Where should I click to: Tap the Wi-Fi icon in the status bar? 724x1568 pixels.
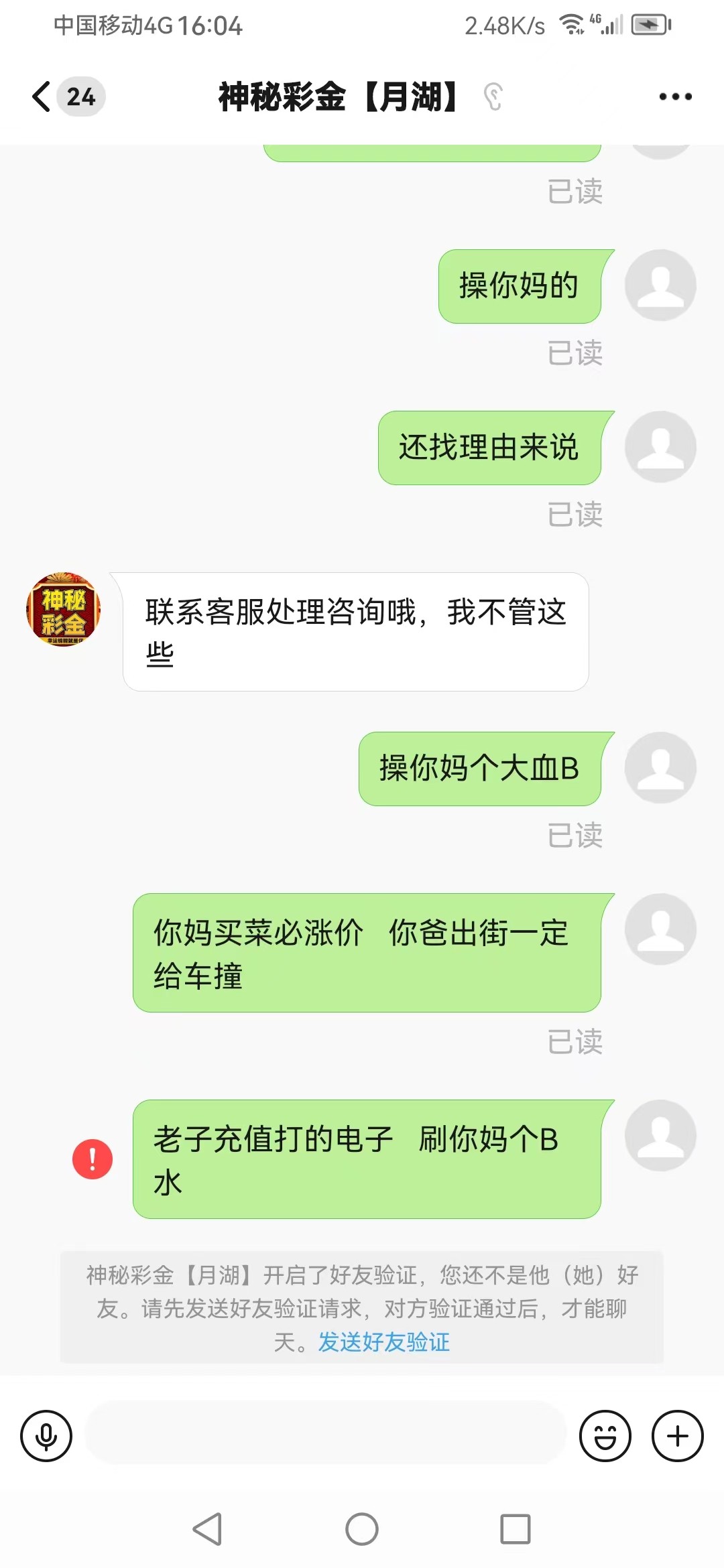coord(572,25)
